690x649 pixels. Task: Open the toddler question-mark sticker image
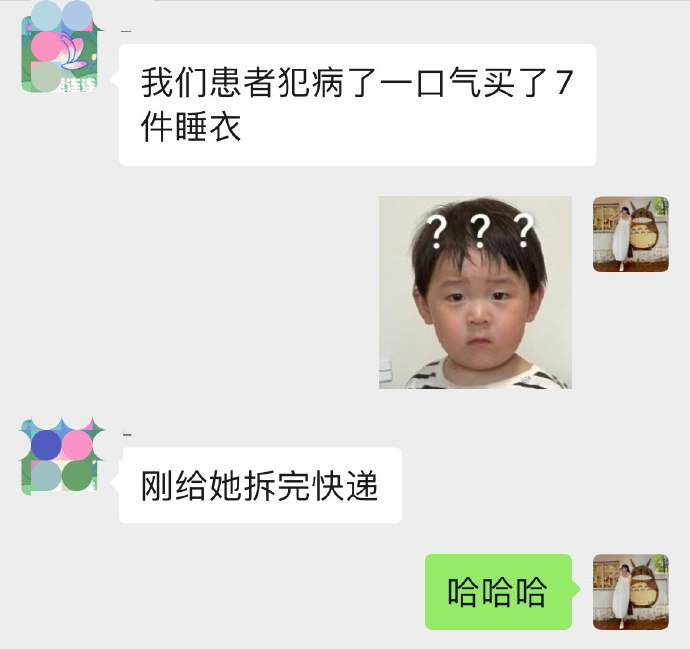(475, 292)
